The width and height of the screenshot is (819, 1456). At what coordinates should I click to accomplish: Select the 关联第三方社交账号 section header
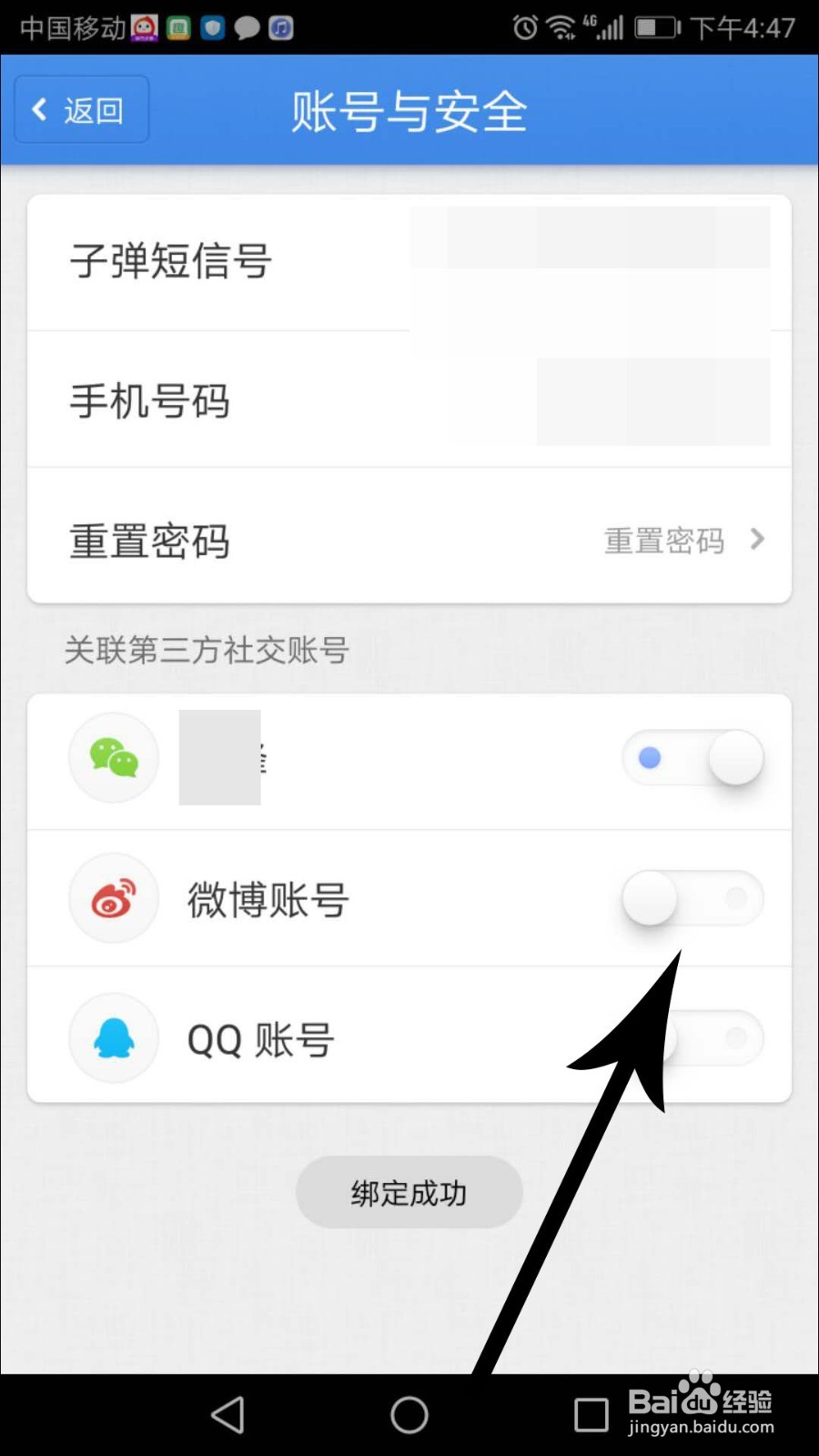click(x=206, y=650)
